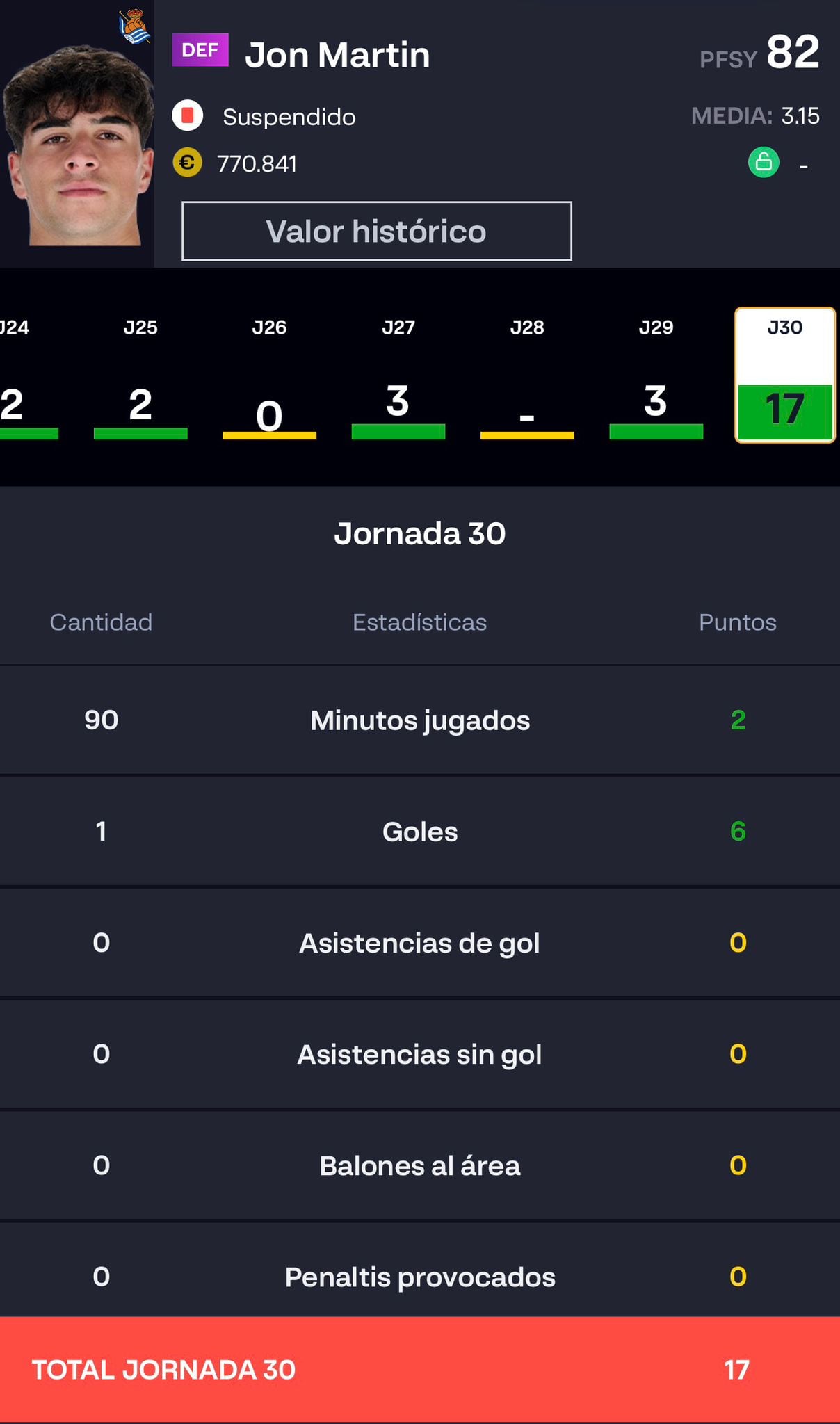Select the highlighted J30 matchday

784,375
